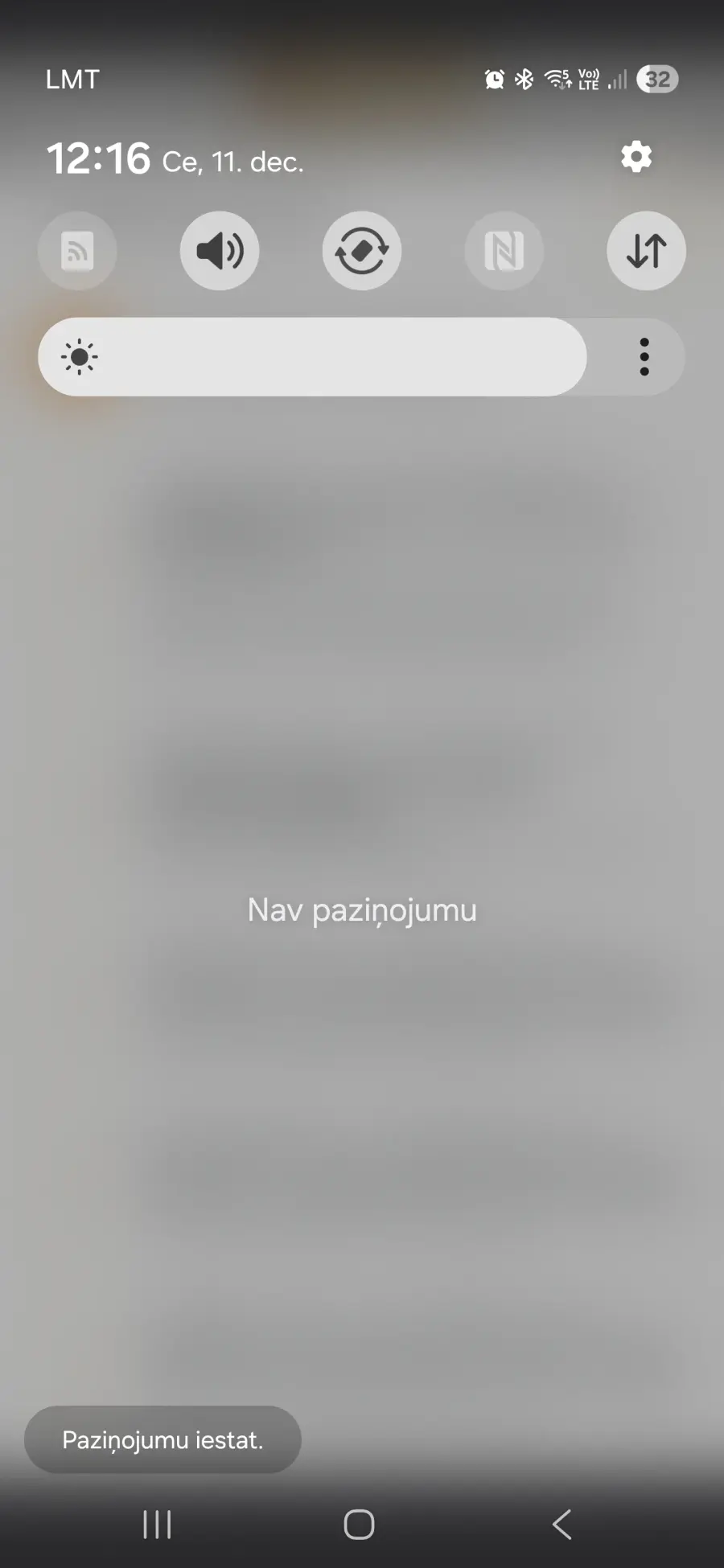
Task: Toggle the mobile data quick tile
Action: coord(646,251)
